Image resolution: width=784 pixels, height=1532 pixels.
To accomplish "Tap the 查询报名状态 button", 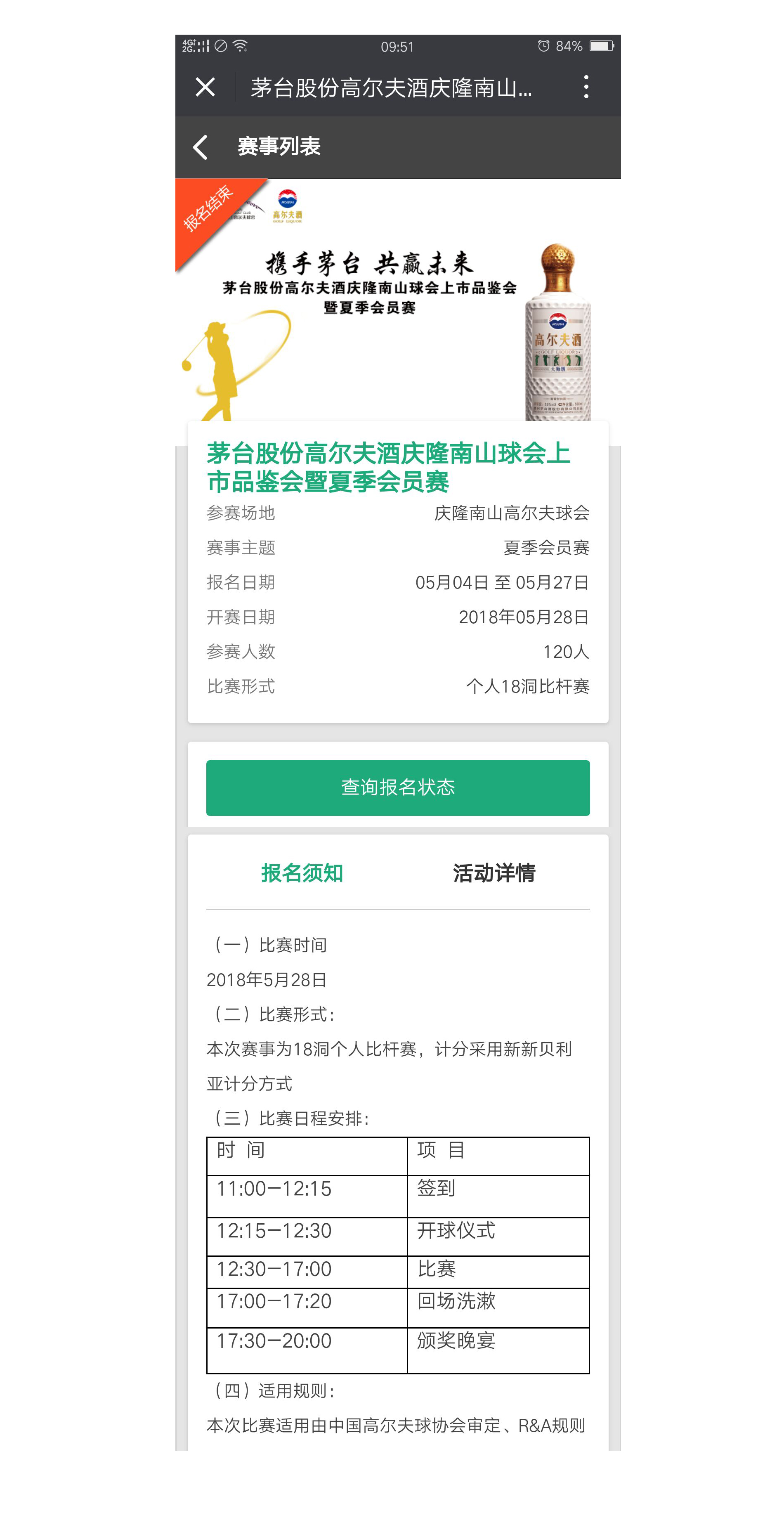I will click(x=398, y=787).
